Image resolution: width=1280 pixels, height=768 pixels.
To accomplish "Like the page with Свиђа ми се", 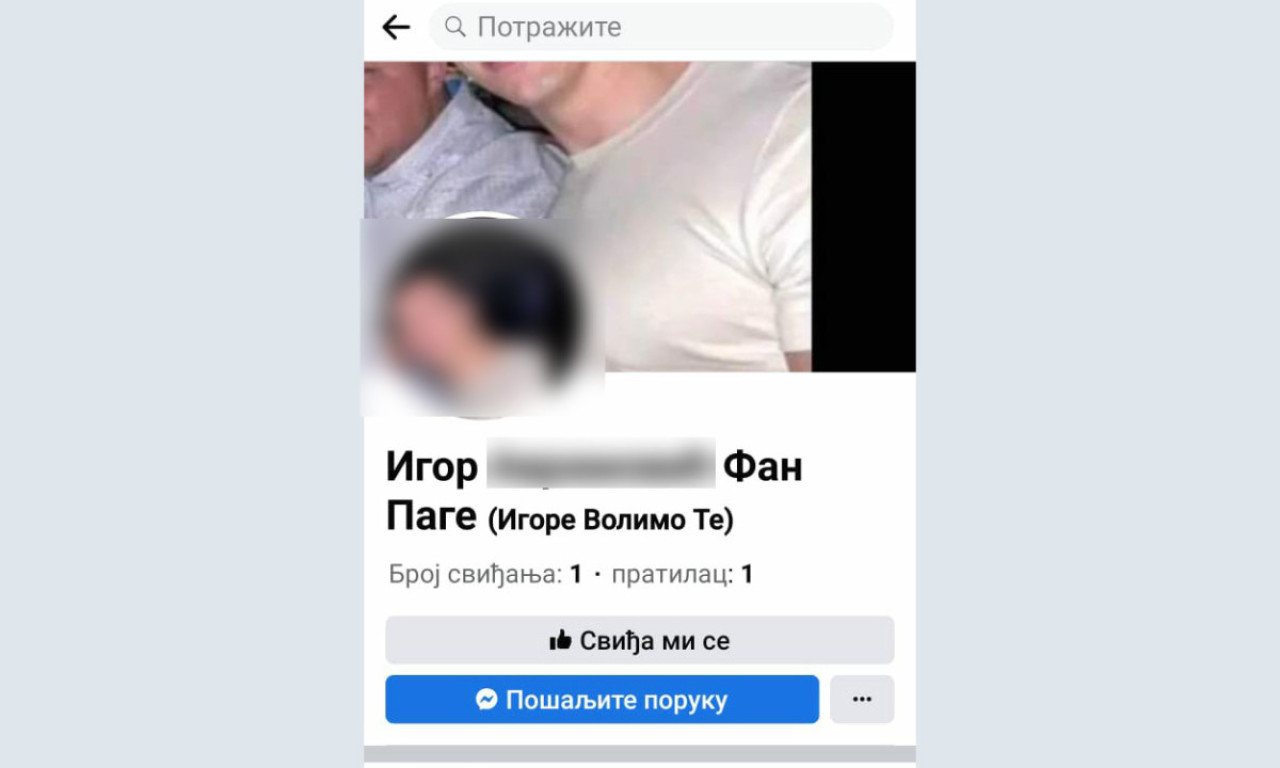I will tap(639, 641).
